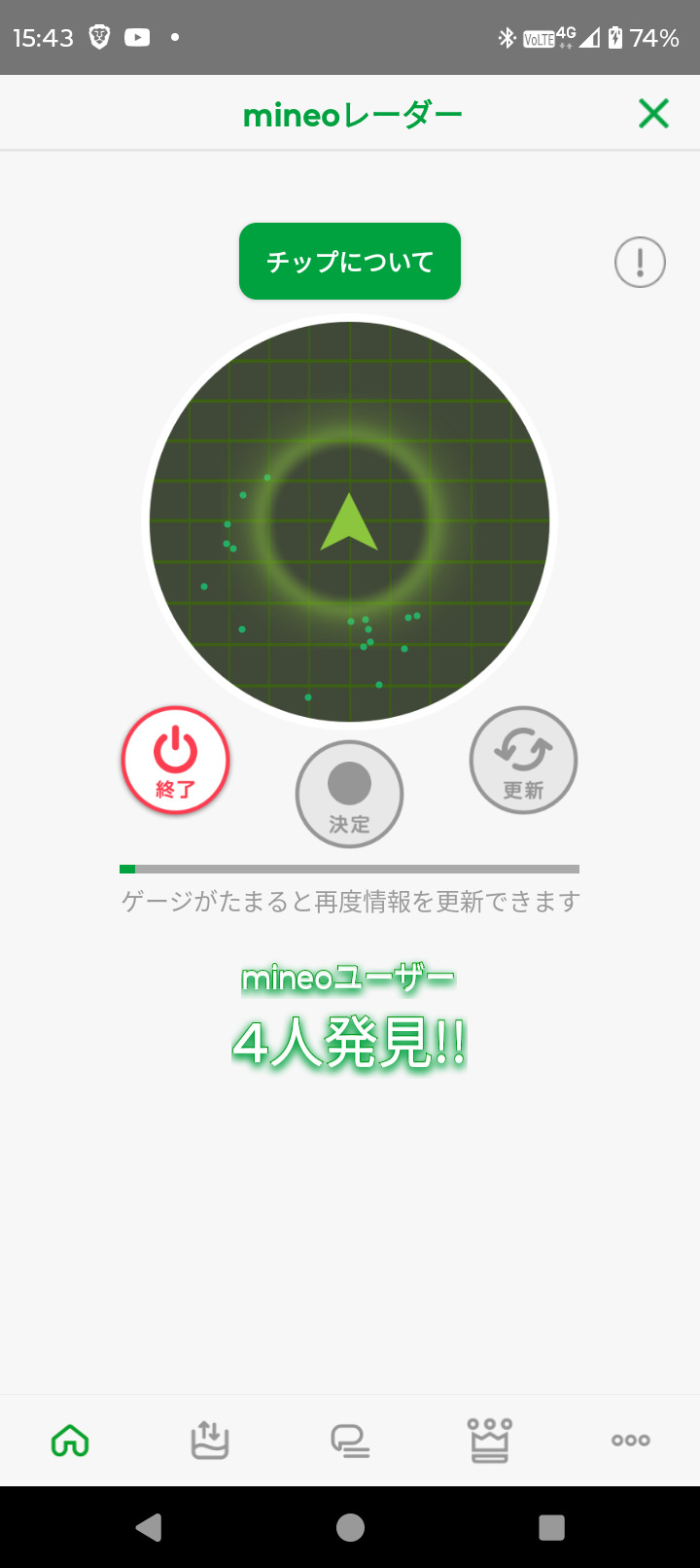
Task: Refresh radar with the 更新 button
Action: [523, 761]
